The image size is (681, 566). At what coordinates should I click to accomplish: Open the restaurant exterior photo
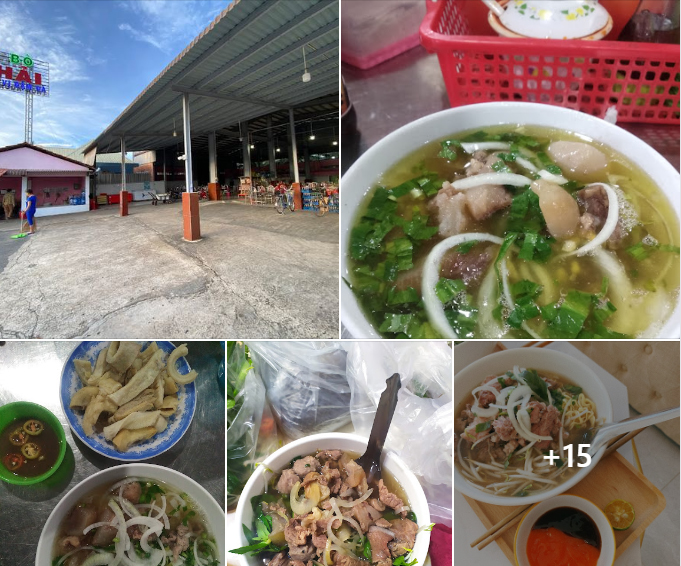coord(169,169)
